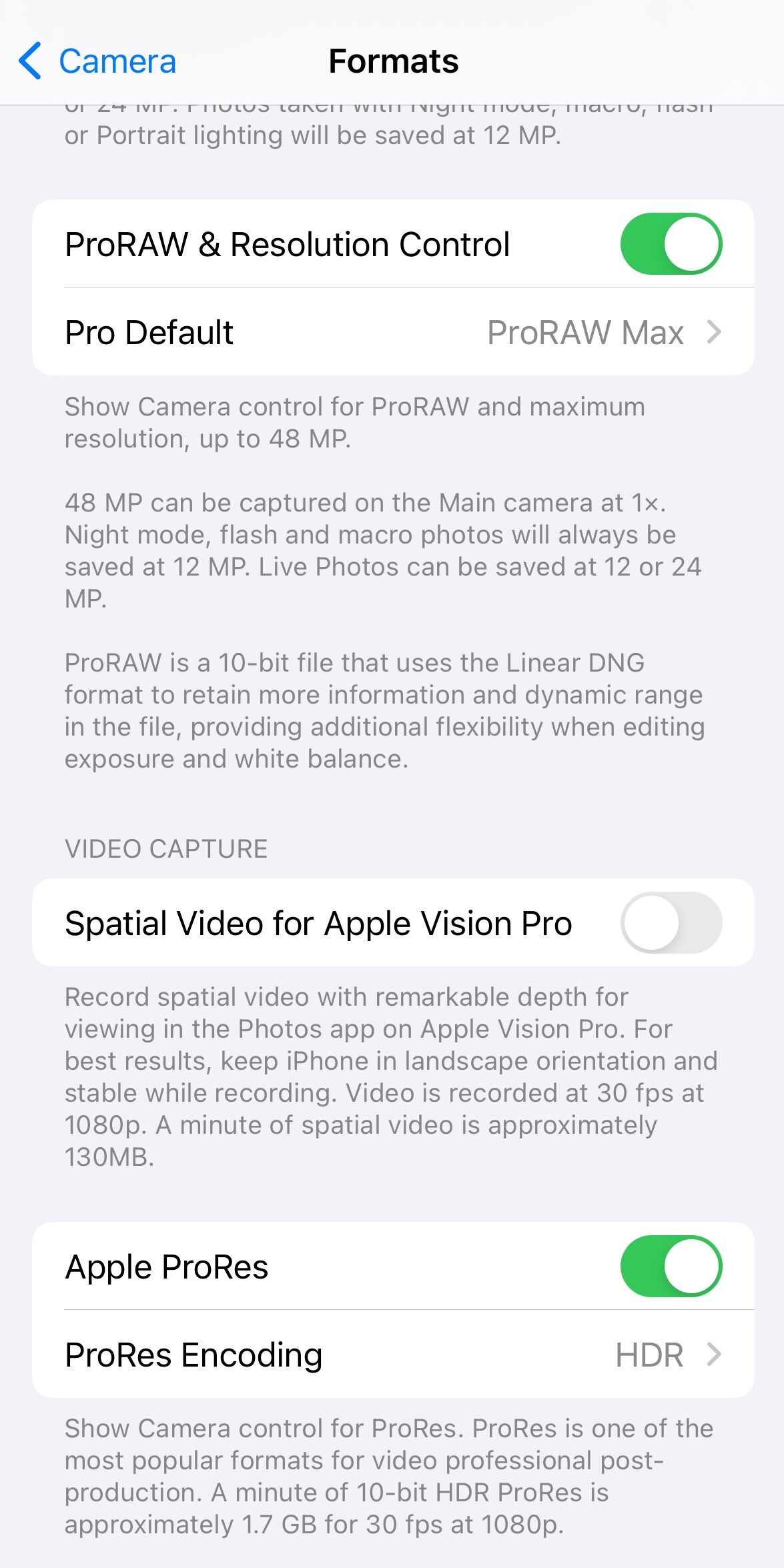This screenshot has width=784, height=1568.
Task: Select the Formats page title
Action: click(392, 61)
